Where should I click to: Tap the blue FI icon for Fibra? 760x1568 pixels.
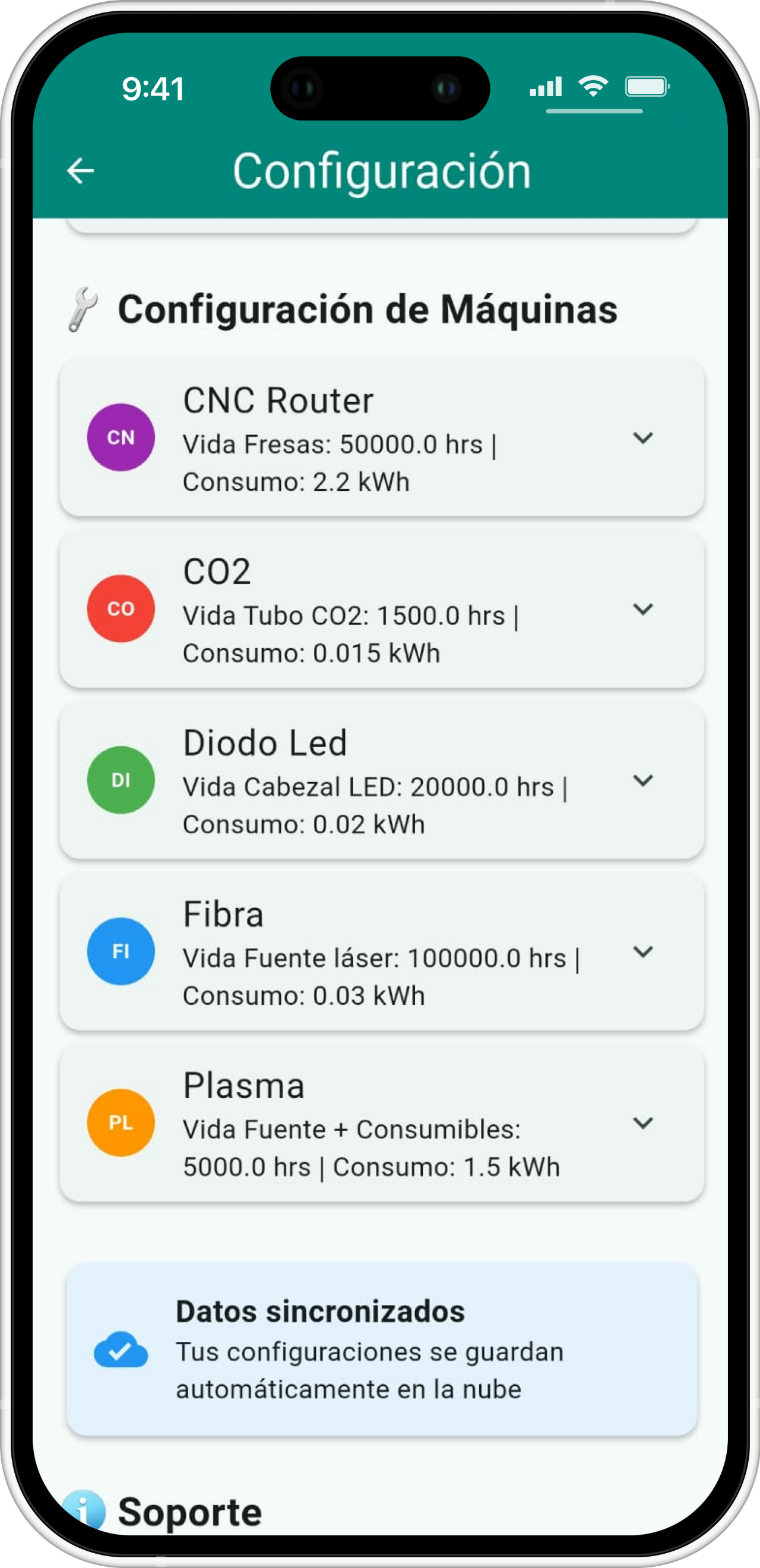pos(120,951)
